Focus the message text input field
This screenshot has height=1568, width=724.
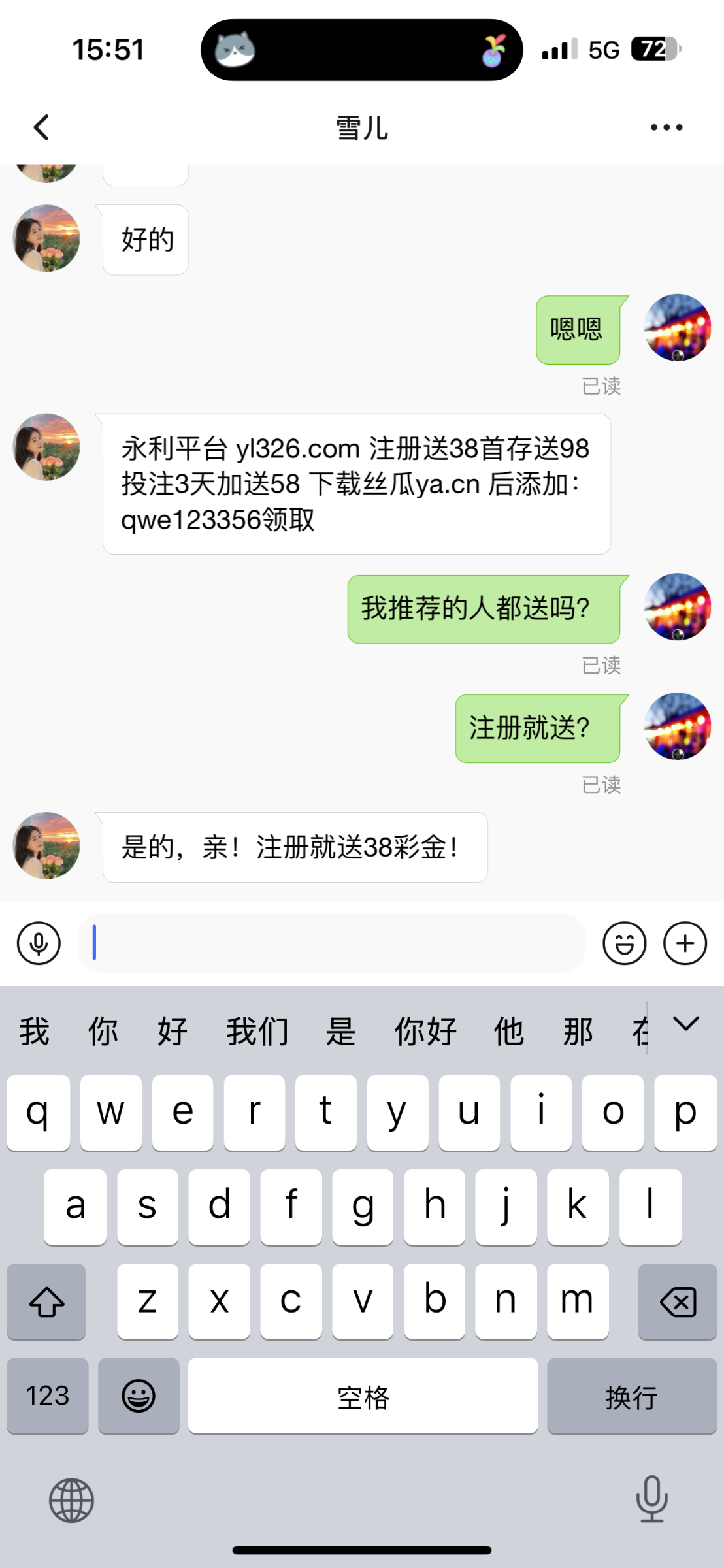coord(331,943)
